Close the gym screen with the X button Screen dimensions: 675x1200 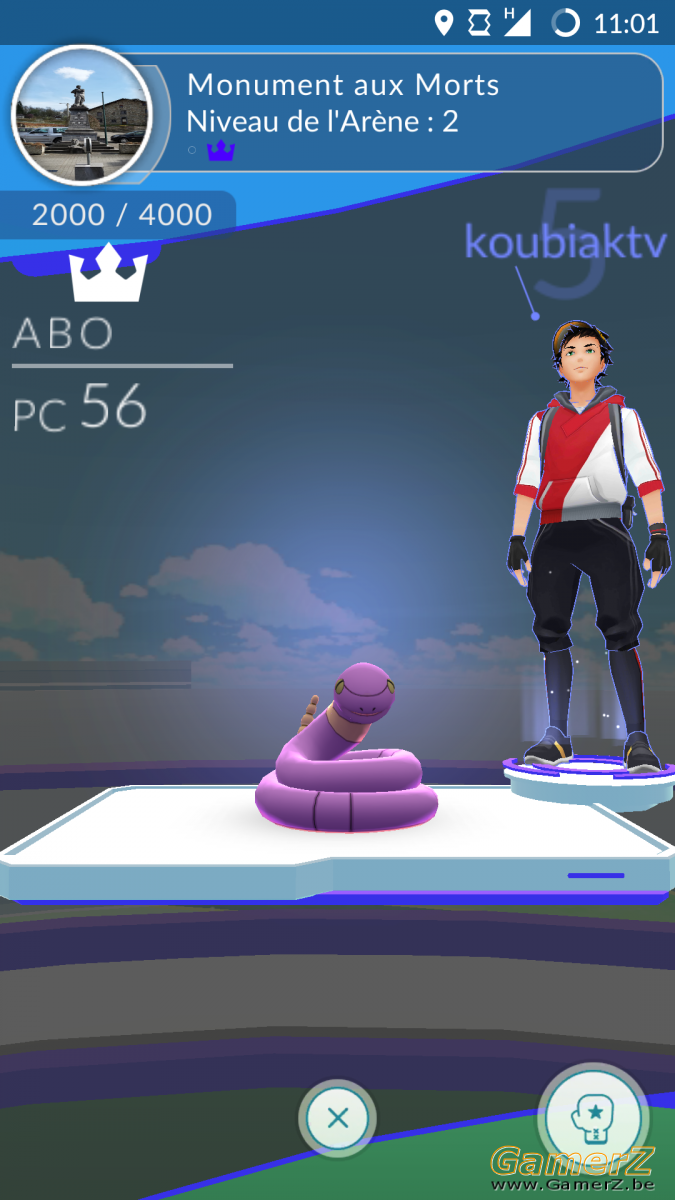coord(338,1118)
